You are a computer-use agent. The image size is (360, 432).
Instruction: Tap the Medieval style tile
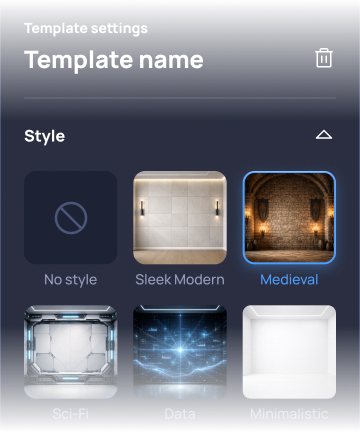click(x=289, y=218)
